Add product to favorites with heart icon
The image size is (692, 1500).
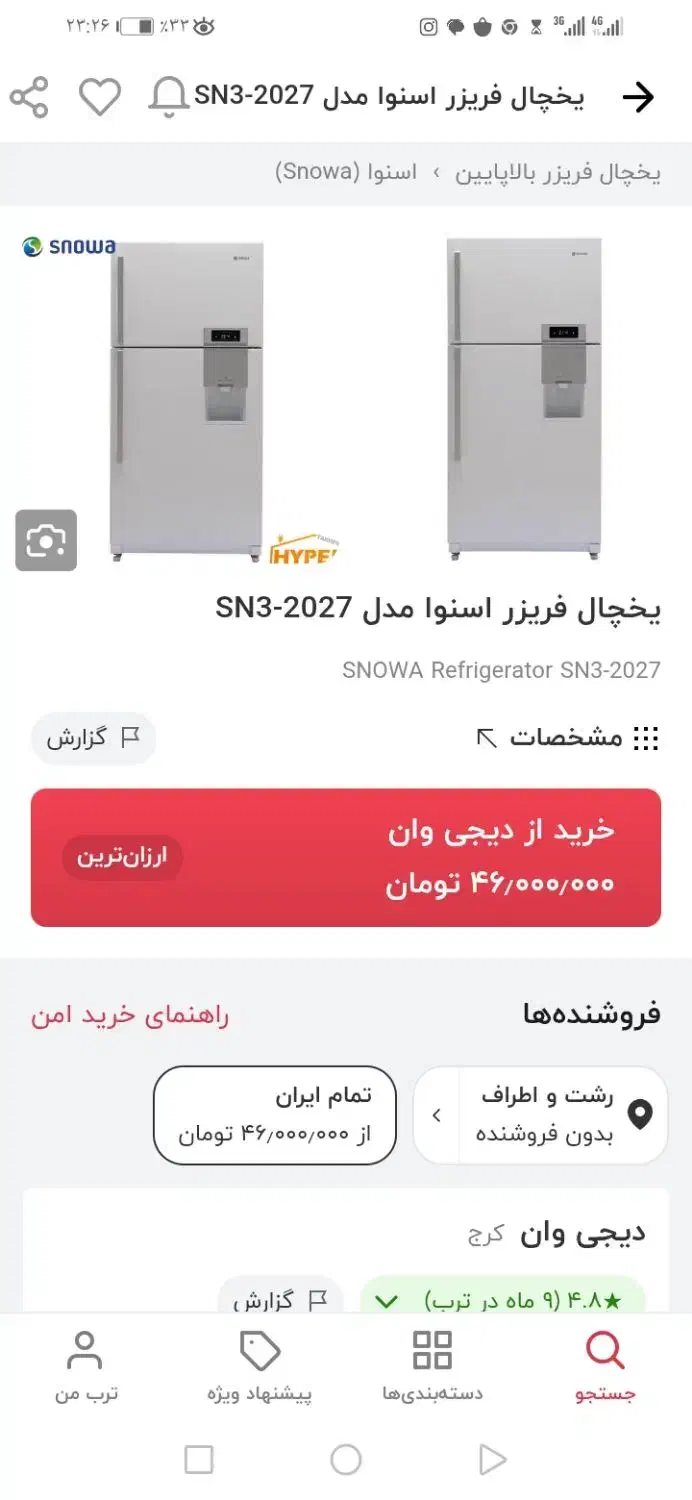pyautogui.click(x=100, y=97)
